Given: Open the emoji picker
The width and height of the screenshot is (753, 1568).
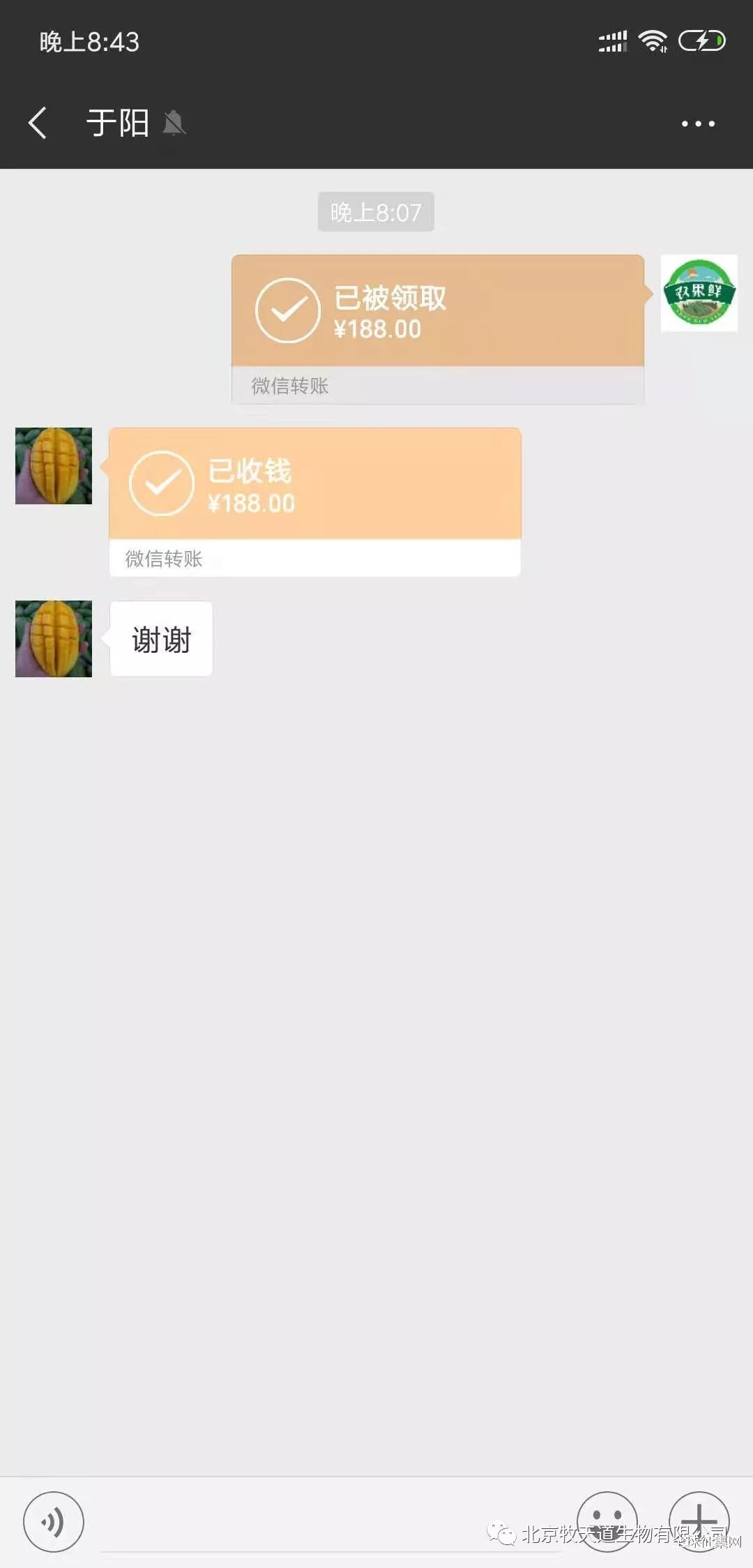Looking at the screenshot, I should point(607,1521).
